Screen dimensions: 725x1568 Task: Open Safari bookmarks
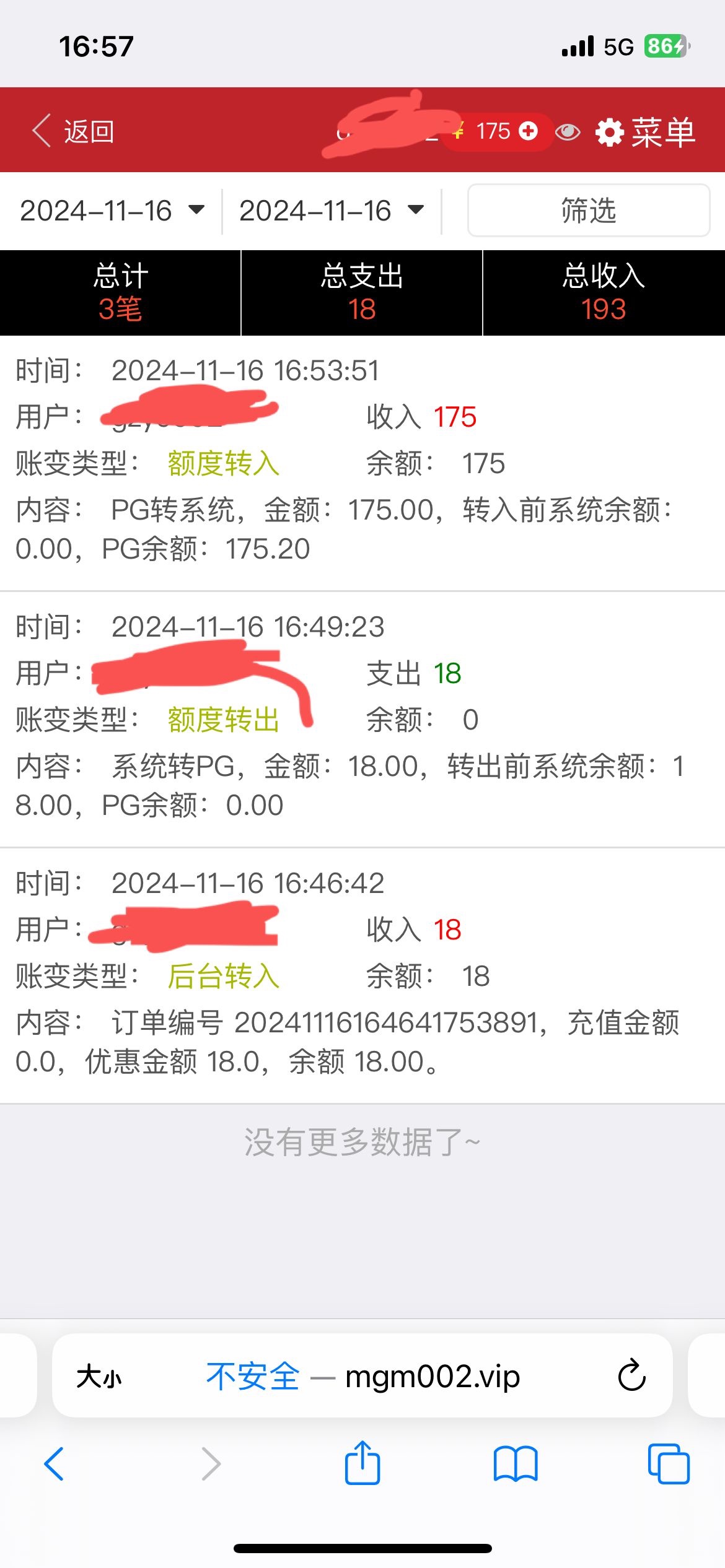[516, 1464]
